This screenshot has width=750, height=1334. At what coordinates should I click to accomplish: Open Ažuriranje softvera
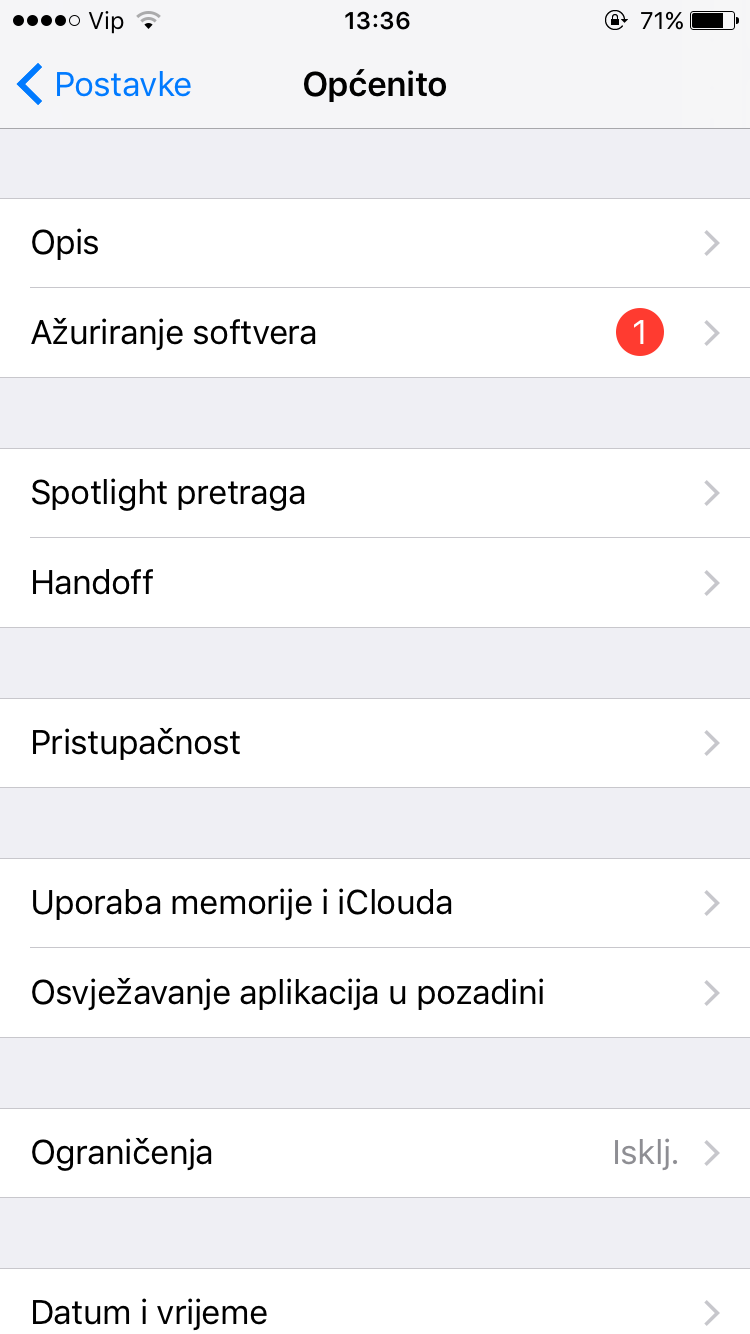tap(375, 333)
